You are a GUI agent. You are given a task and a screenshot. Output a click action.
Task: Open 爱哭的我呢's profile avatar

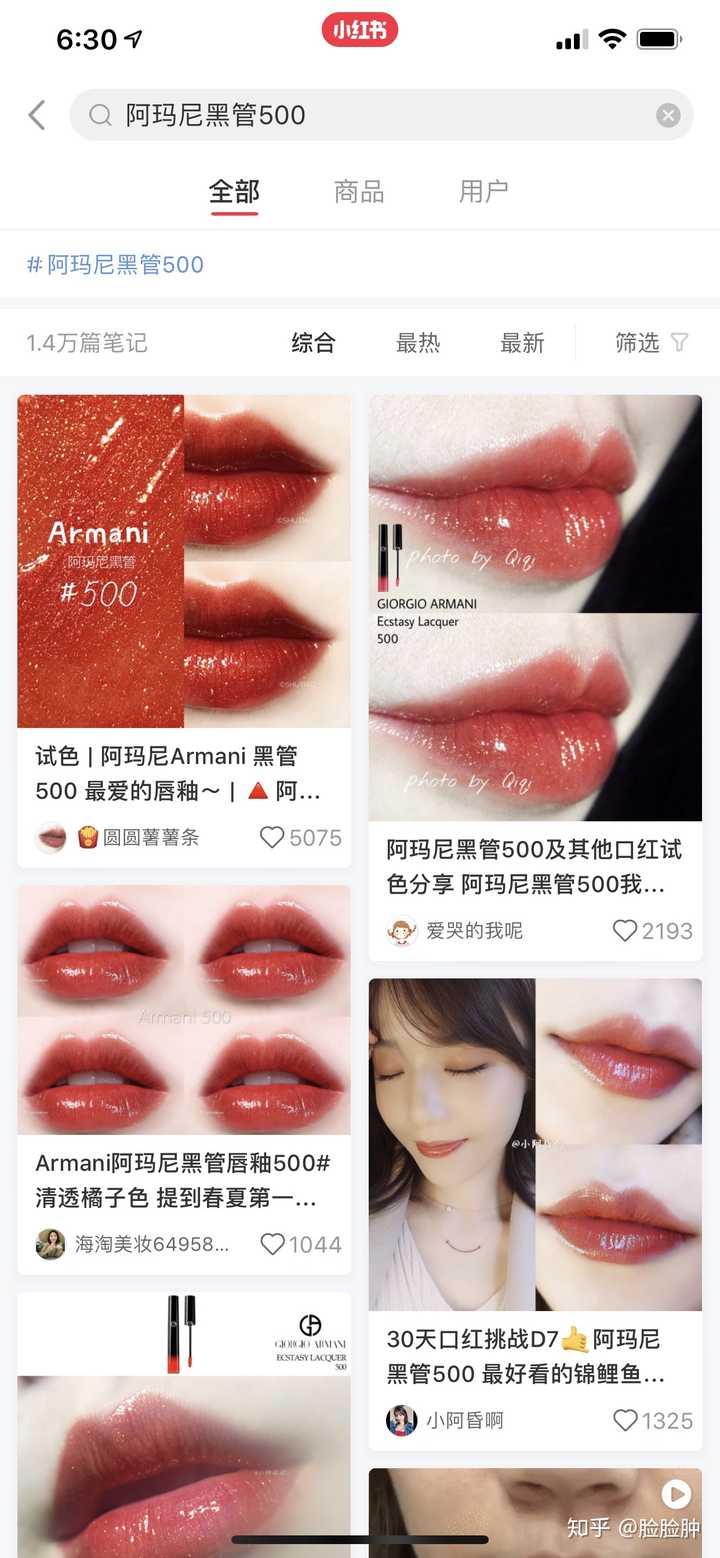coord(399,930)
